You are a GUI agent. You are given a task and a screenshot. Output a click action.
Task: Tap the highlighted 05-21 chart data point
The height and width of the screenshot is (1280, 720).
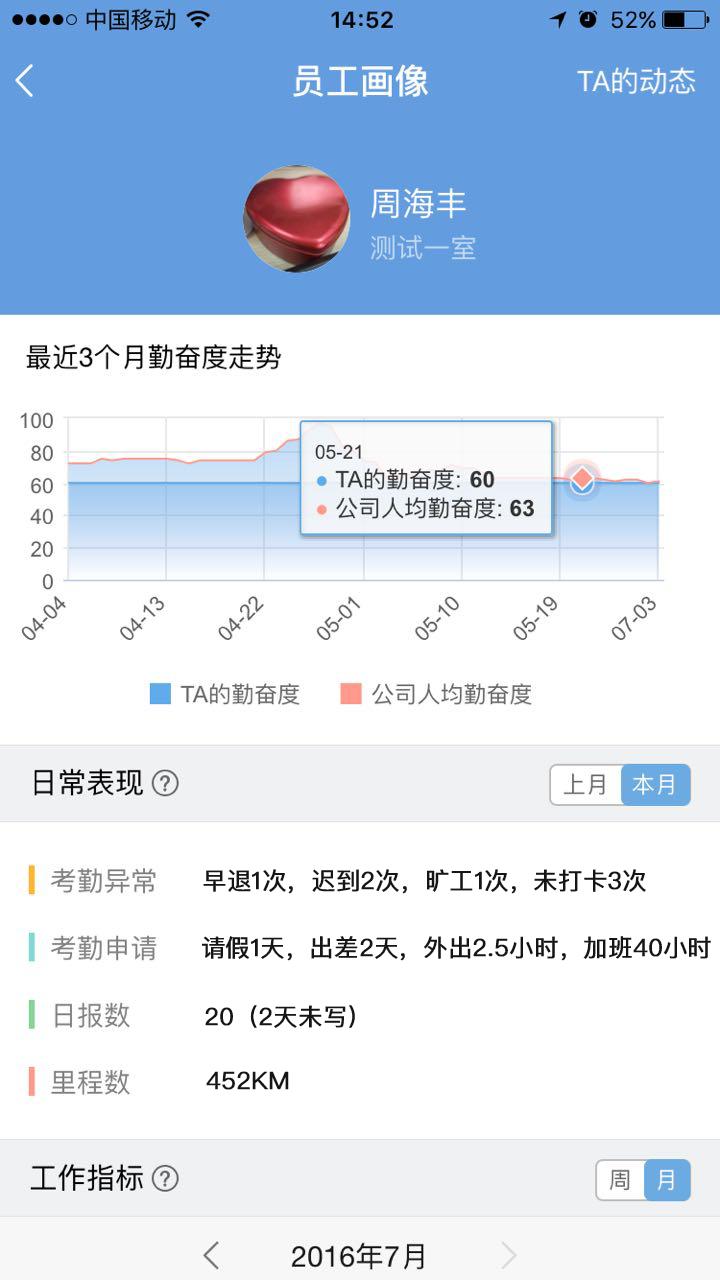coord(582,480)
